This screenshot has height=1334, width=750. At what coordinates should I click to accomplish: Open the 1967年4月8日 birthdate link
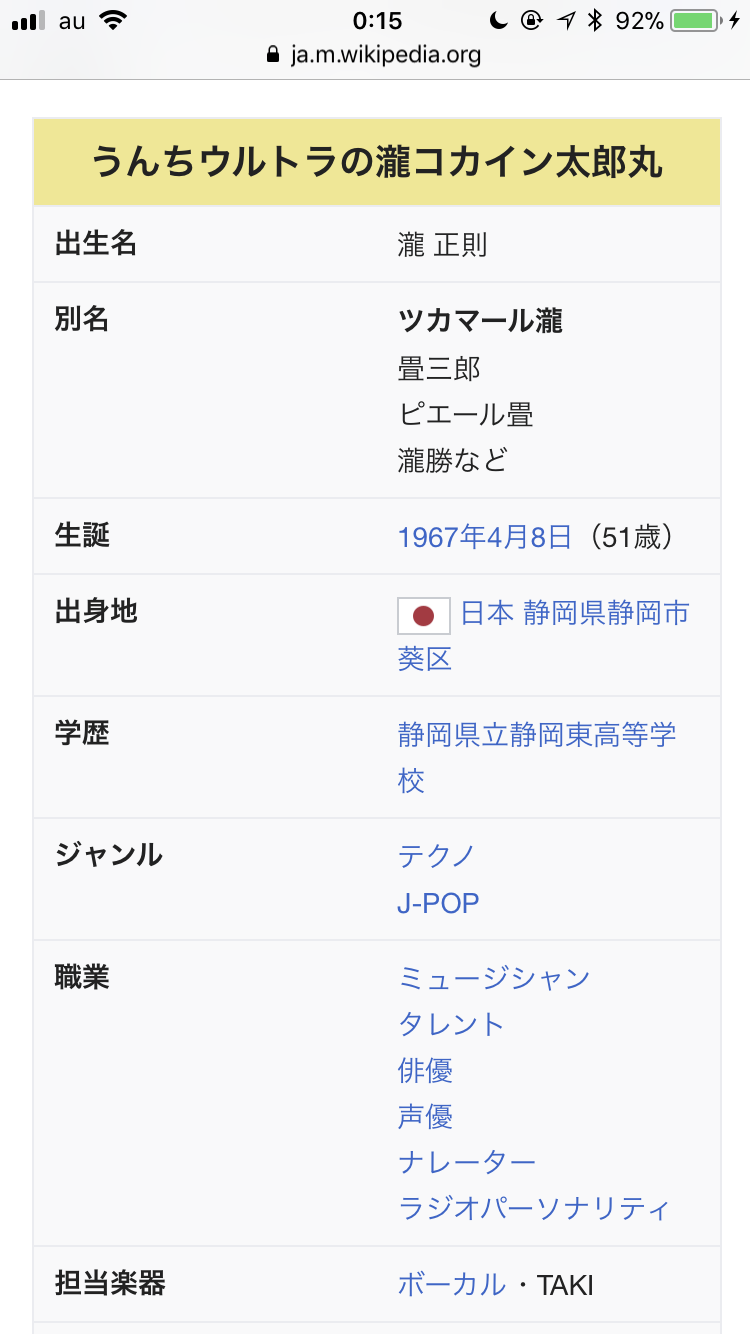click(x=485, y=537)
